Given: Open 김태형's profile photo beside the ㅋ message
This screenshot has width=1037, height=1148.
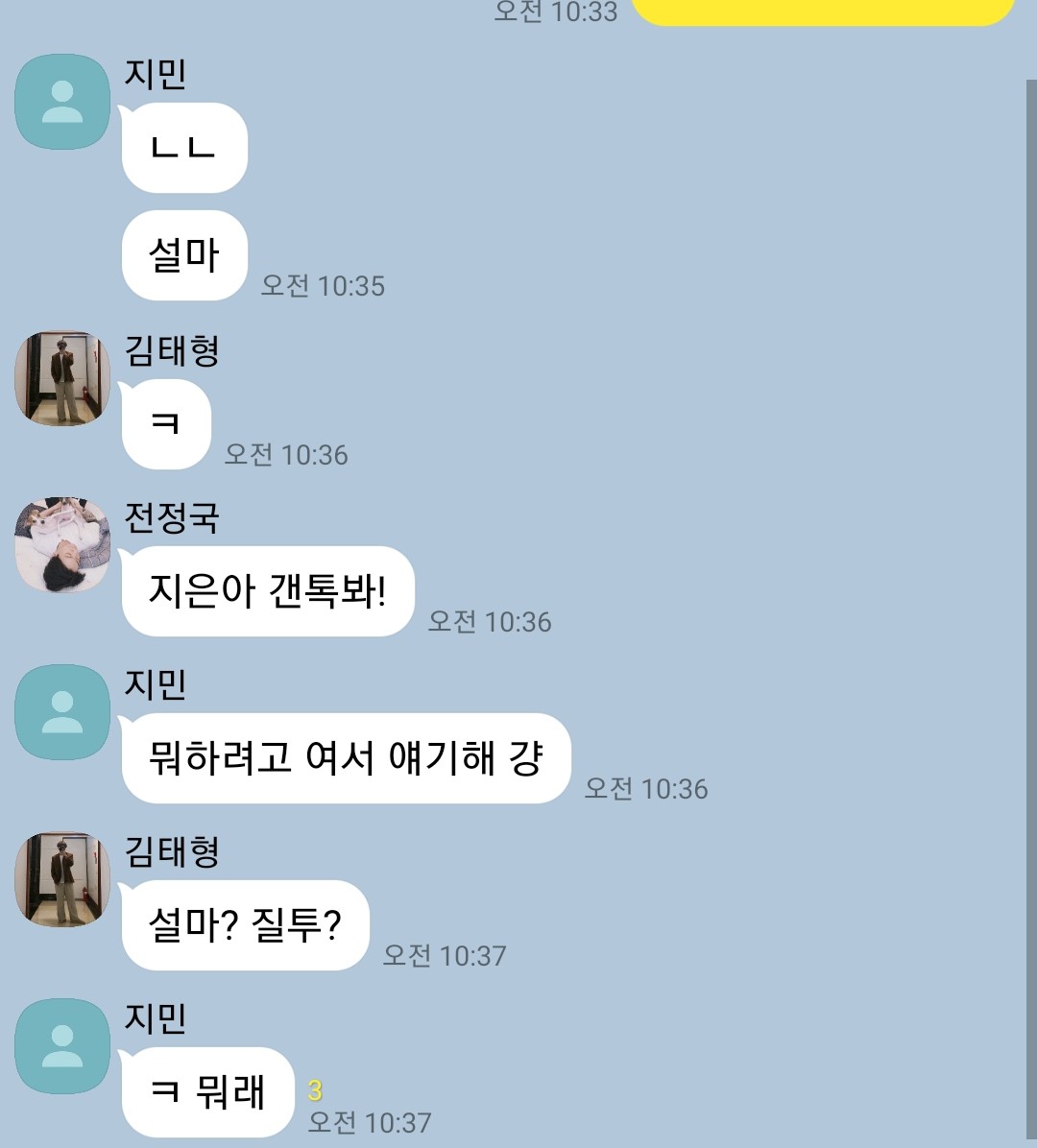Looking at the screenshot, I should [62, 378].
